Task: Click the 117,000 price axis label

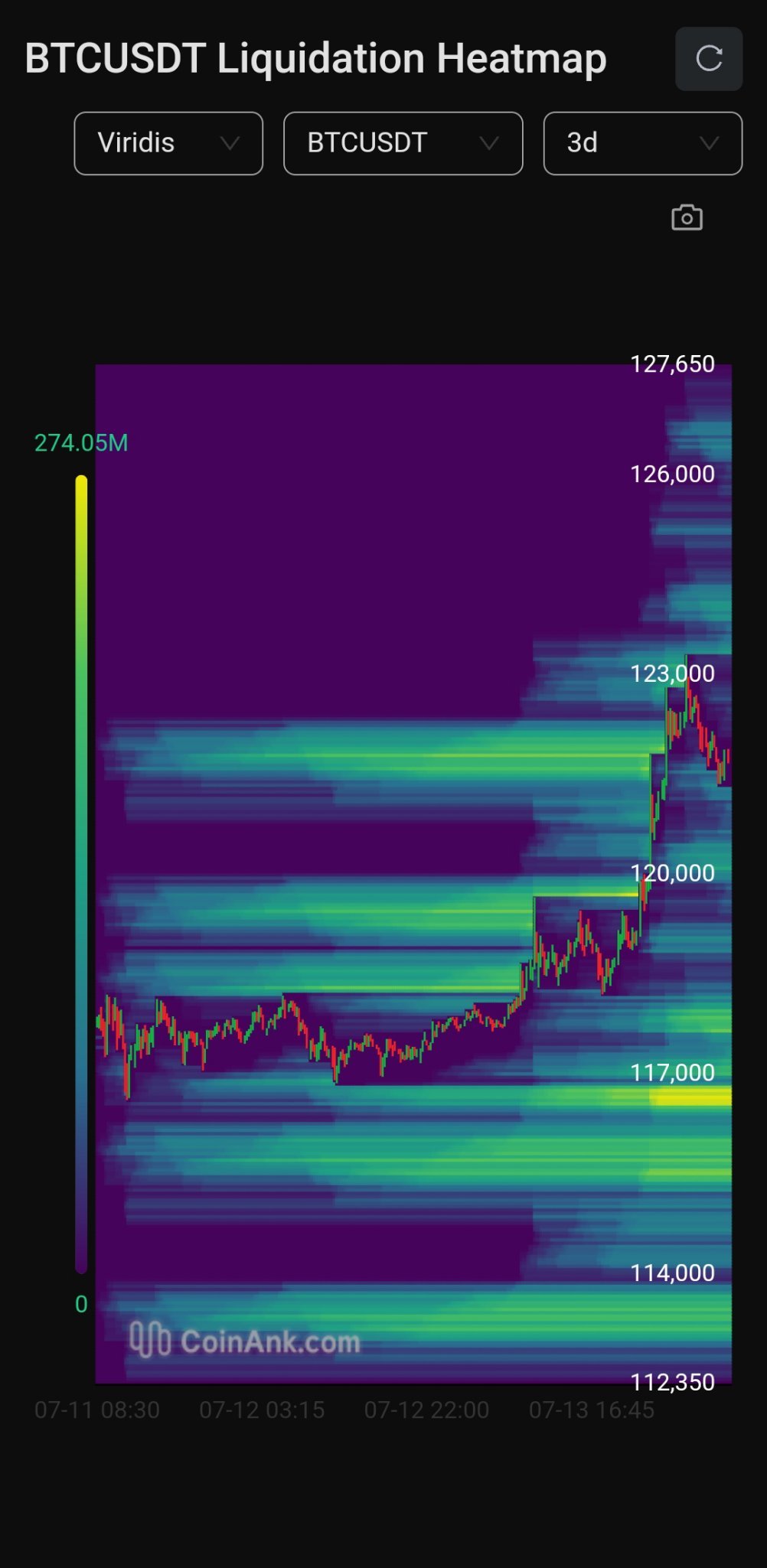Action: click(x=671, y=1072)
